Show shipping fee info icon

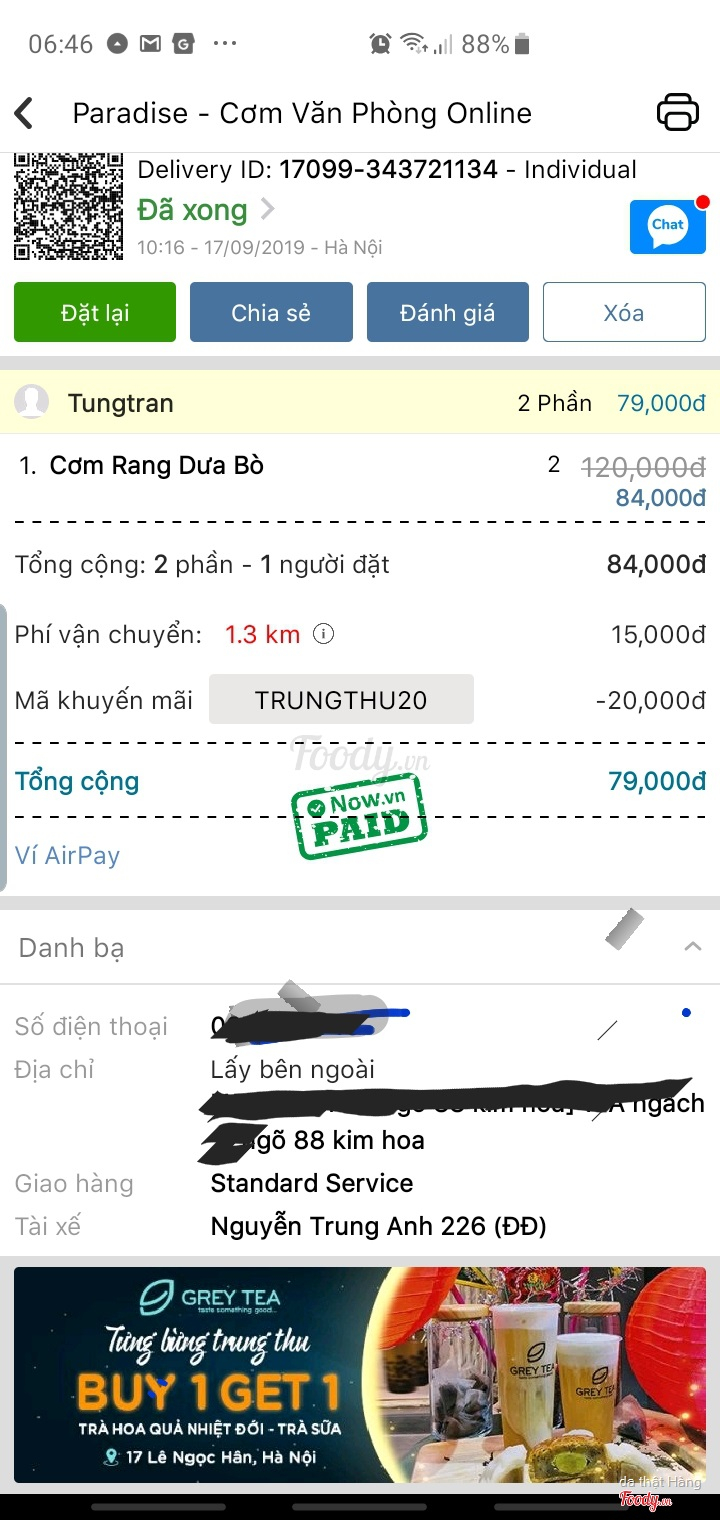(323, 634)
